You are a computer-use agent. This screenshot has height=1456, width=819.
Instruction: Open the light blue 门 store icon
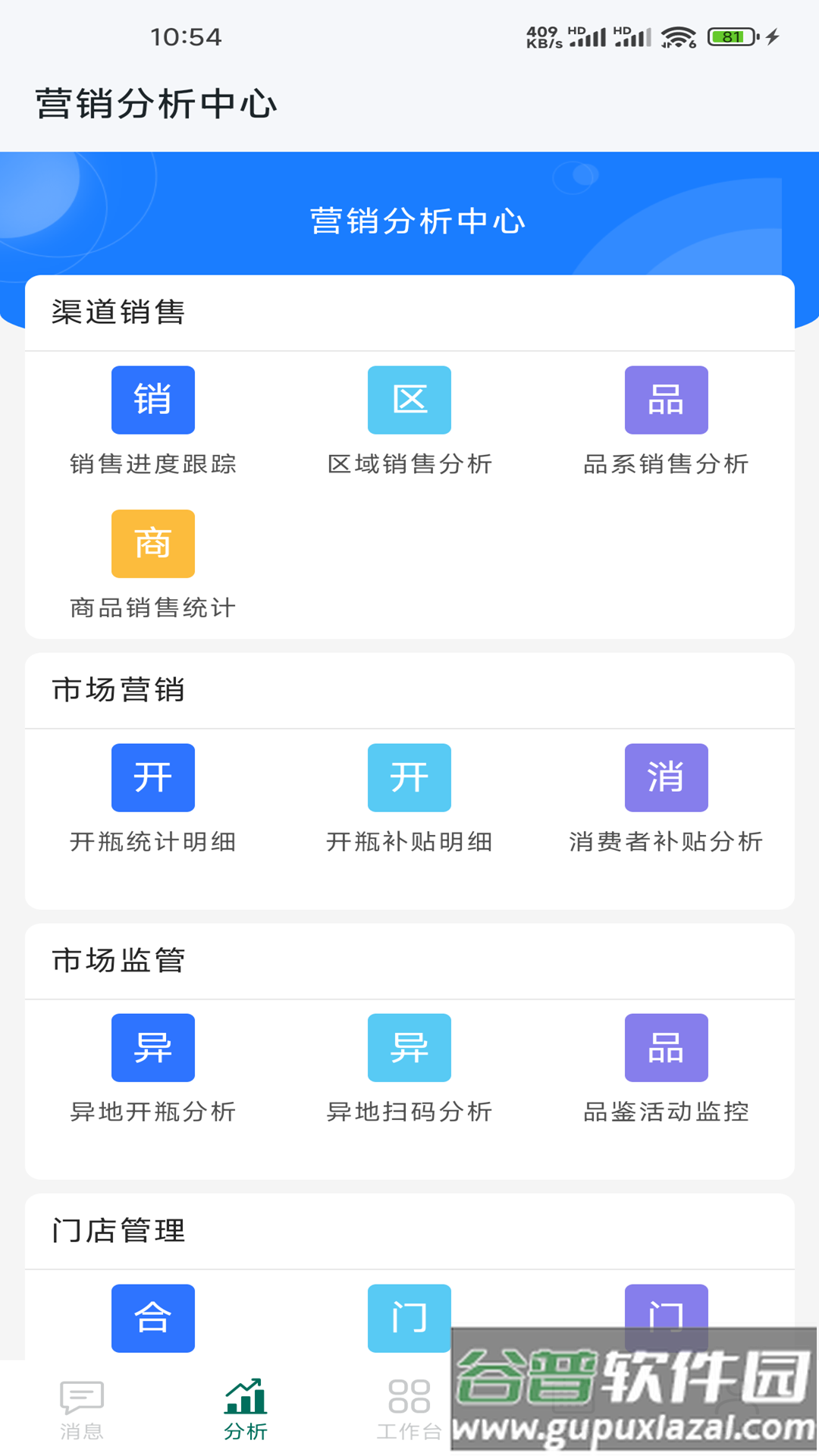(x=409, y=1318)
